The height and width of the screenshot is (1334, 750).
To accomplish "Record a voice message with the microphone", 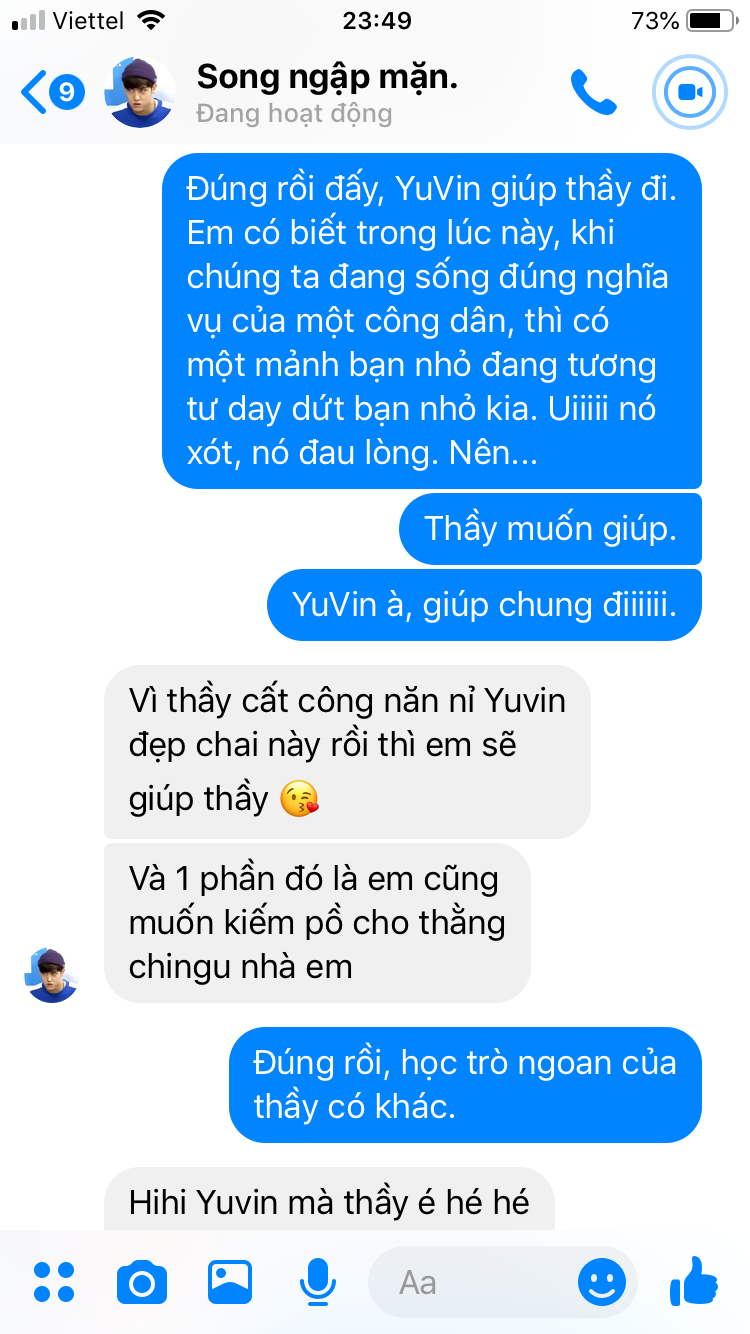I will tap(318, 1281).
